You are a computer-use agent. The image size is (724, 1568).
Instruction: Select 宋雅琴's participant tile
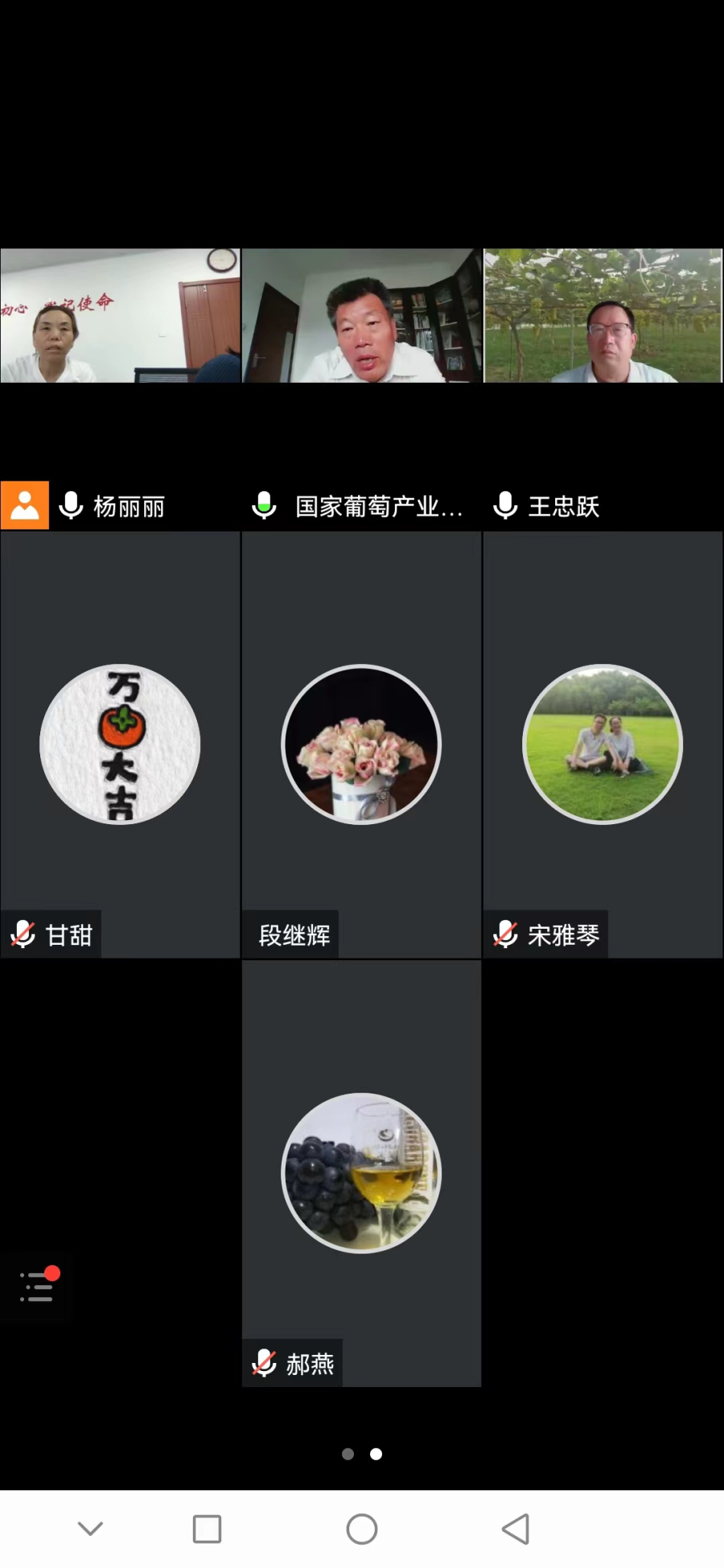click(603, 744)
